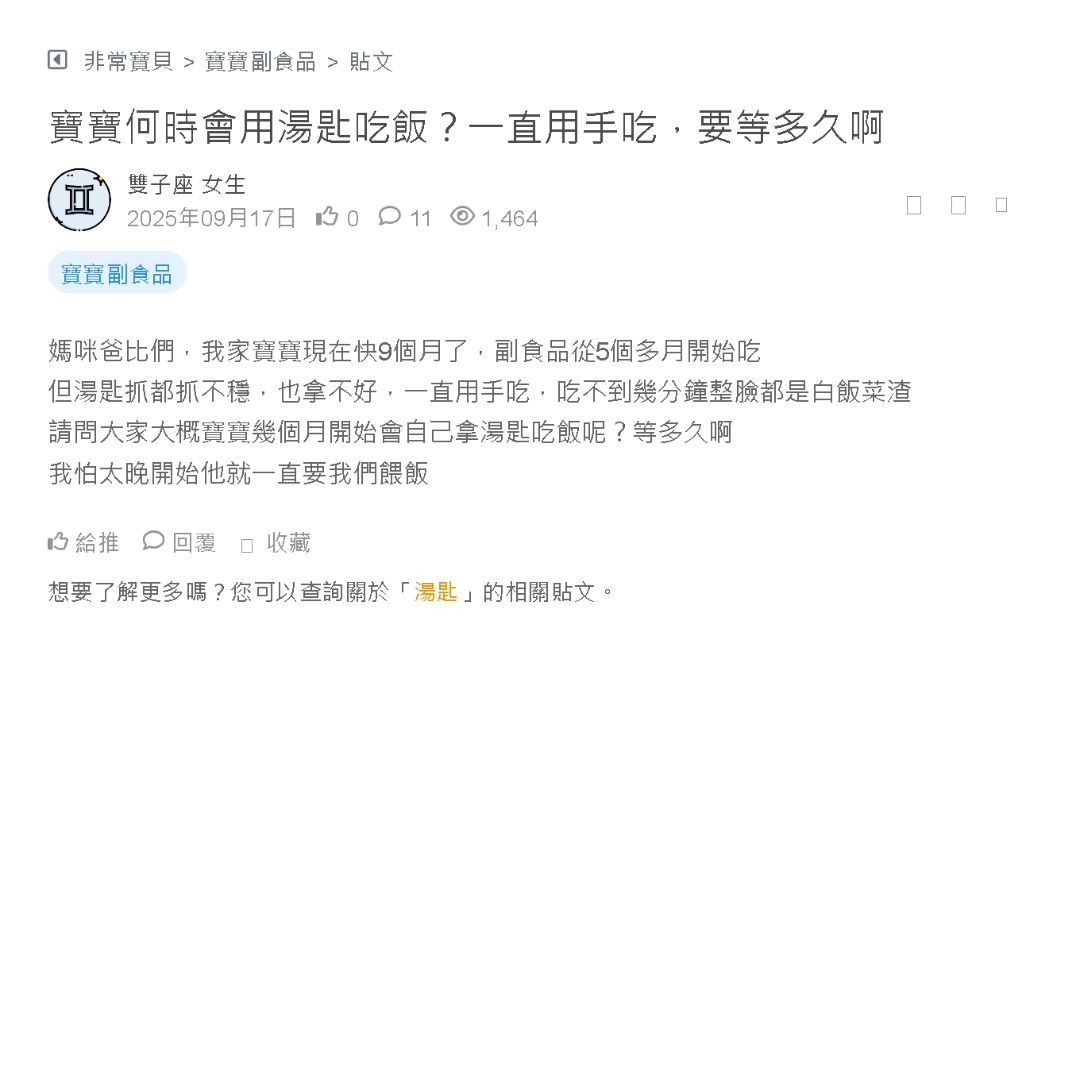This screenshot has height=1080, width=1080.
Task: Select the 寶寶副食品 tag chip
Action: (x=117, y=273)
